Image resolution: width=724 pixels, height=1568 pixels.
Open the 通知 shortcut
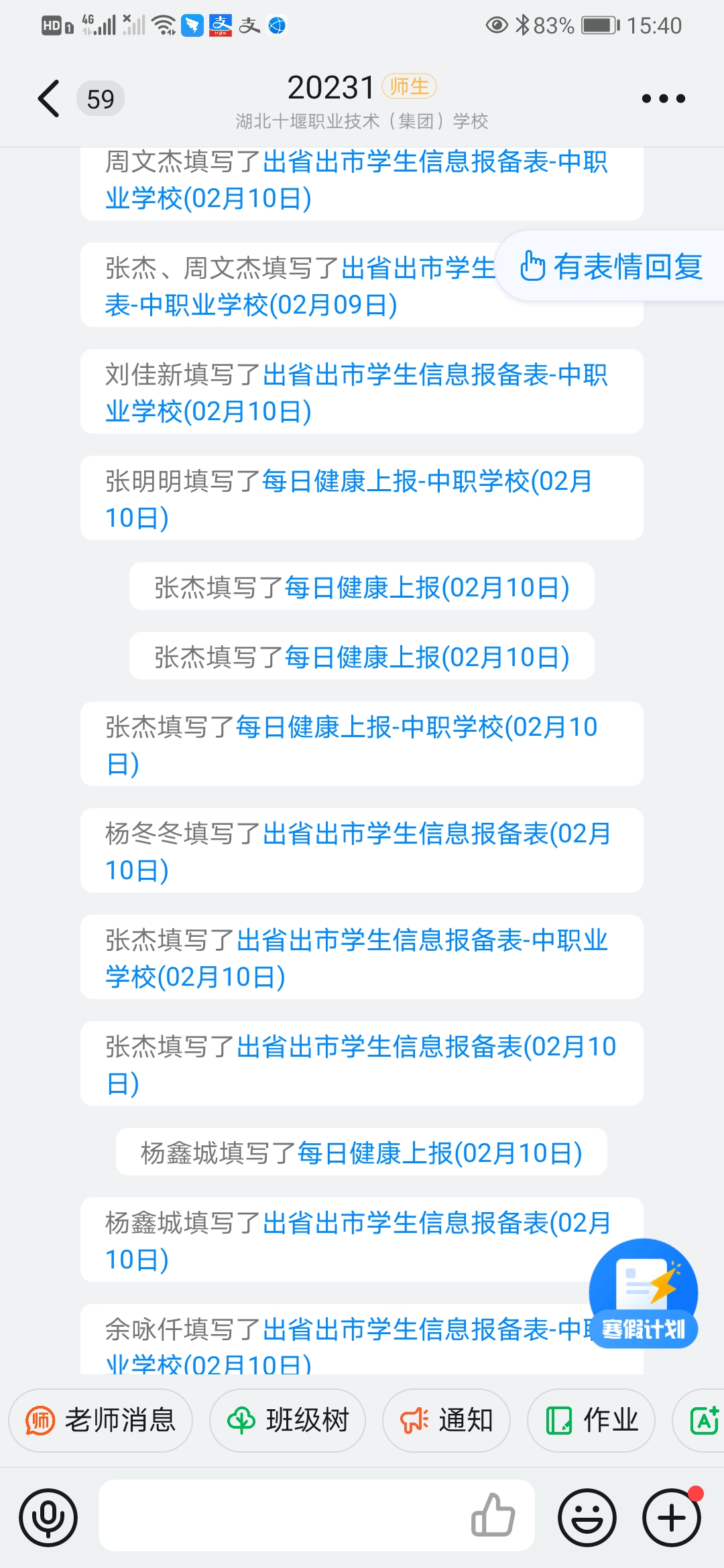446,1420
